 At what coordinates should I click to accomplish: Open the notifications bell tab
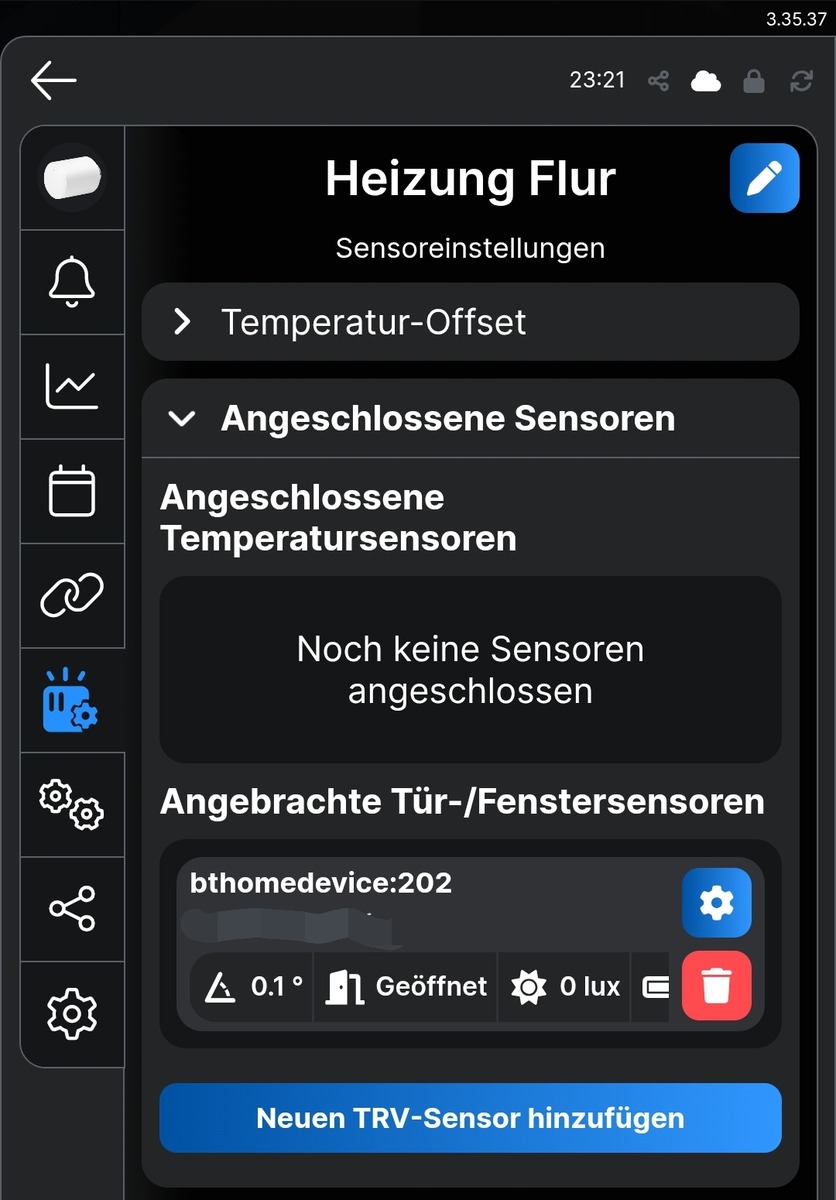click(72, 282)
